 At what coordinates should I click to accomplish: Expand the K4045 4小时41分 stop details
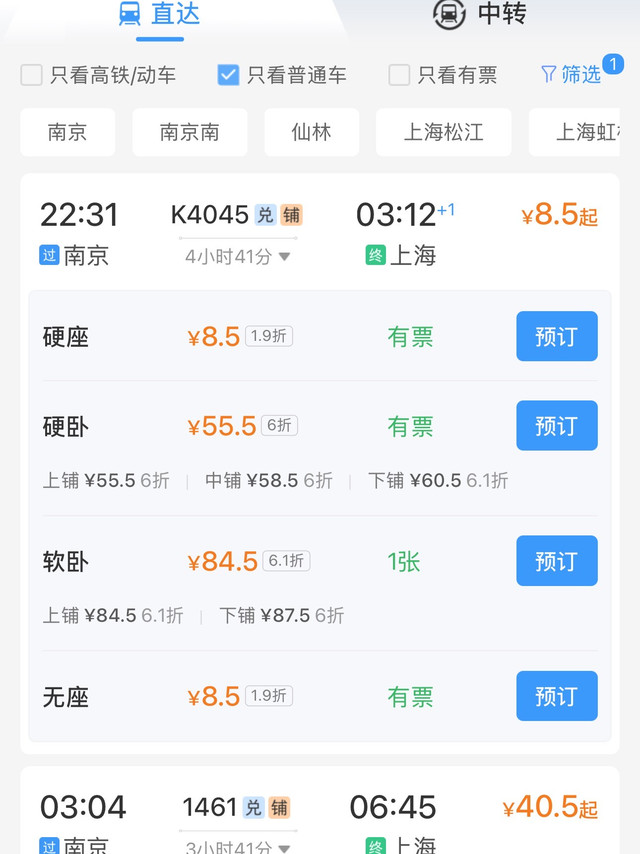(238, 257)
